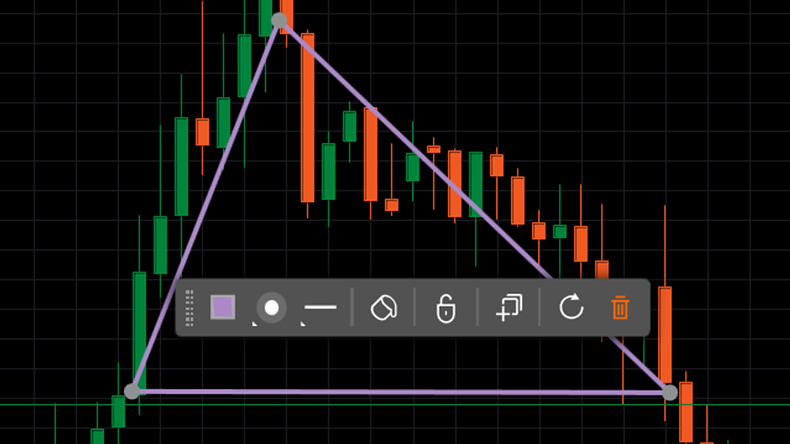
Task: Tap the fill shape icon
Action: [x=384, y=308]
